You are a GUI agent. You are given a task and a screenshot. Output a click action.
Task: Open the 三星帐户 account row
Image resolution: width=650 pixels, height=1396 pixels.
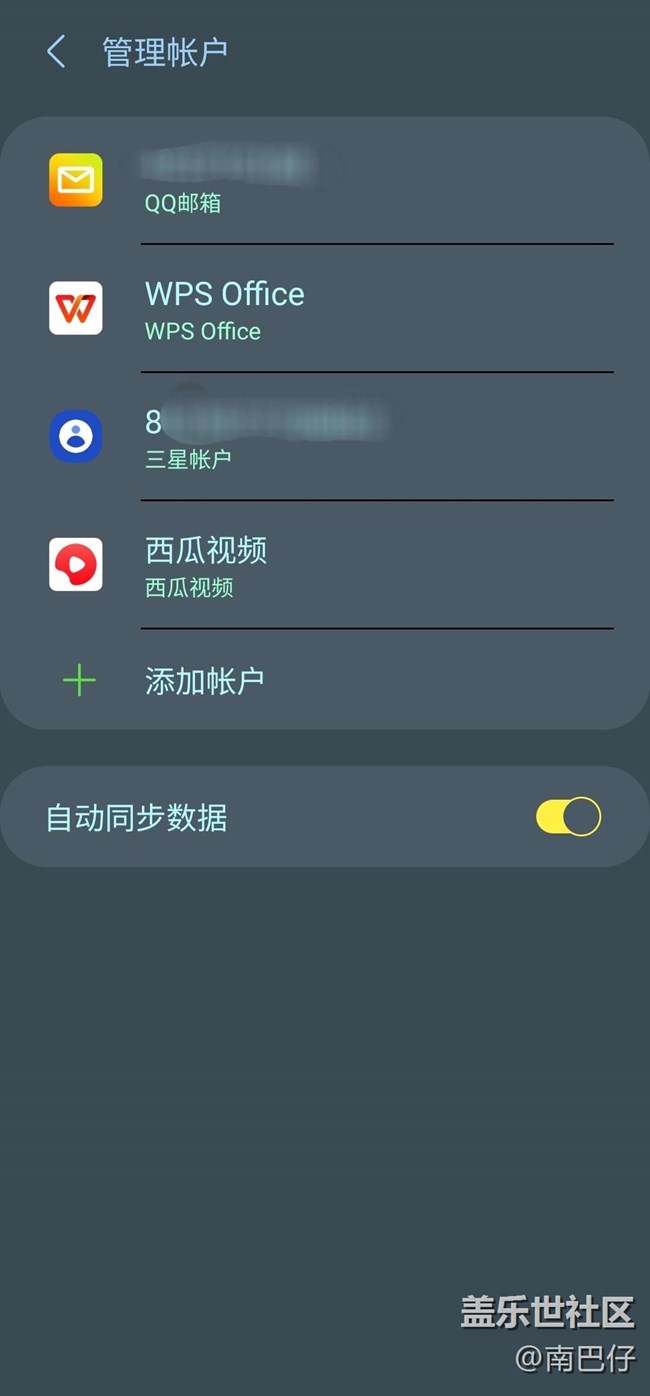(325, 437)
